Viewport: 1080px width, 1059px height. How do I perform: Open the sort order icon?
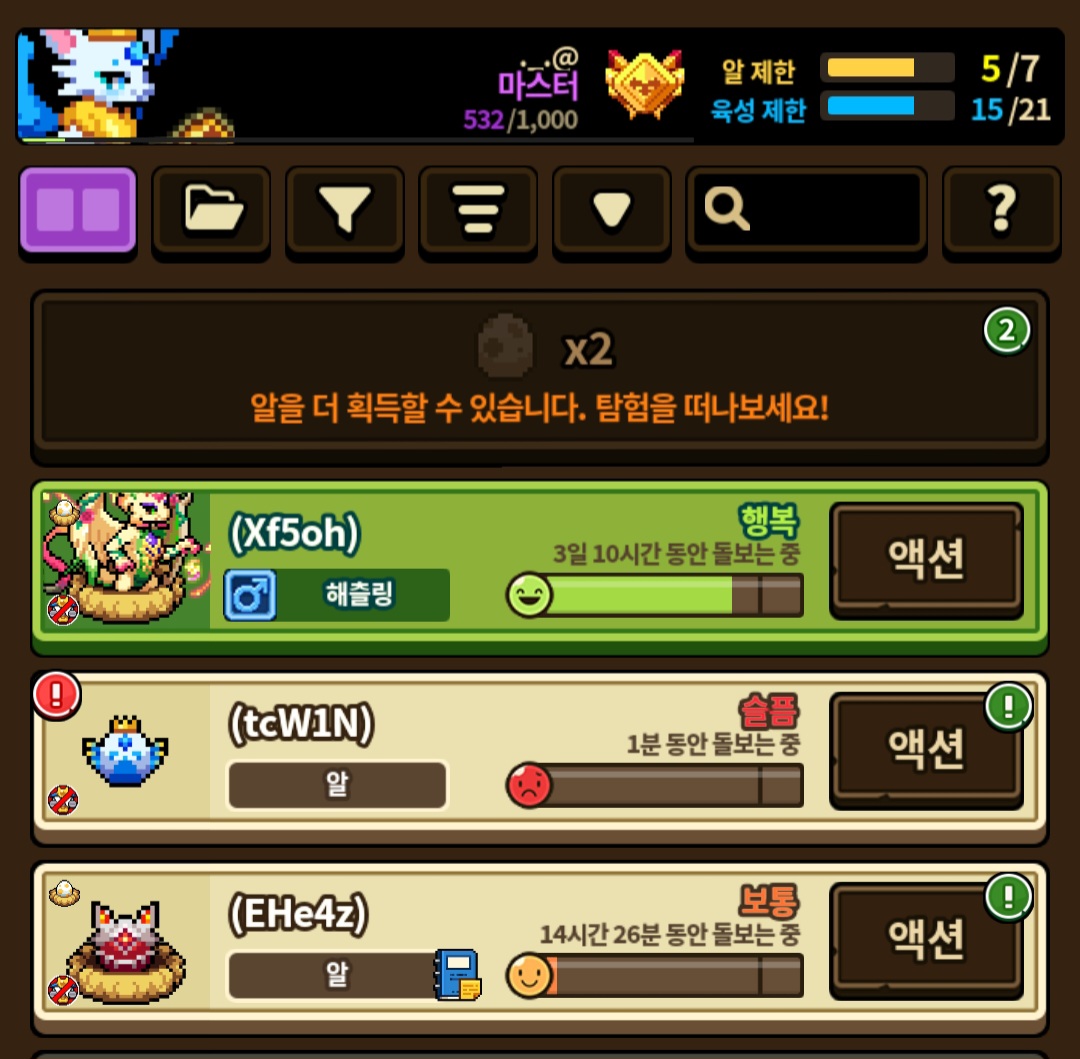[478, 210]
